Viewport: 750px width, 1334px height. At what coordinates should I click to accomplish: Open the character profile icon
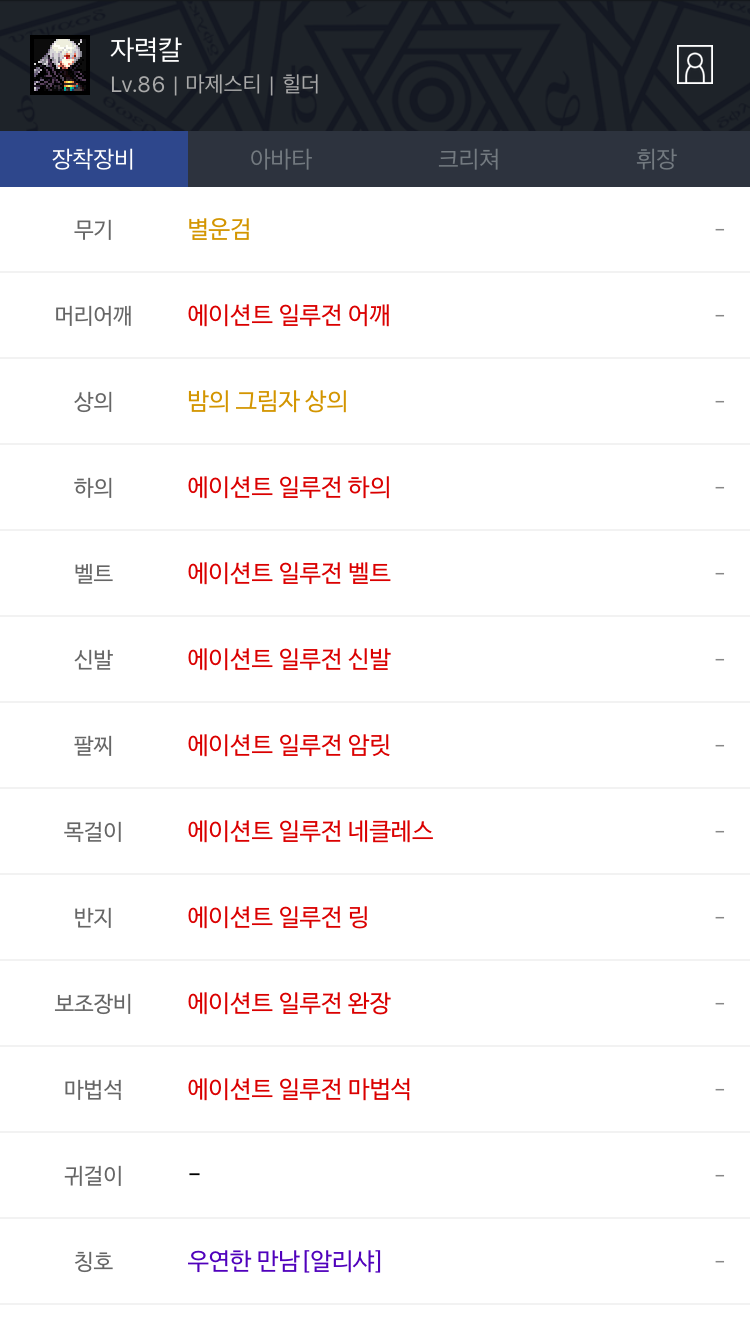(x=694, y=65)
